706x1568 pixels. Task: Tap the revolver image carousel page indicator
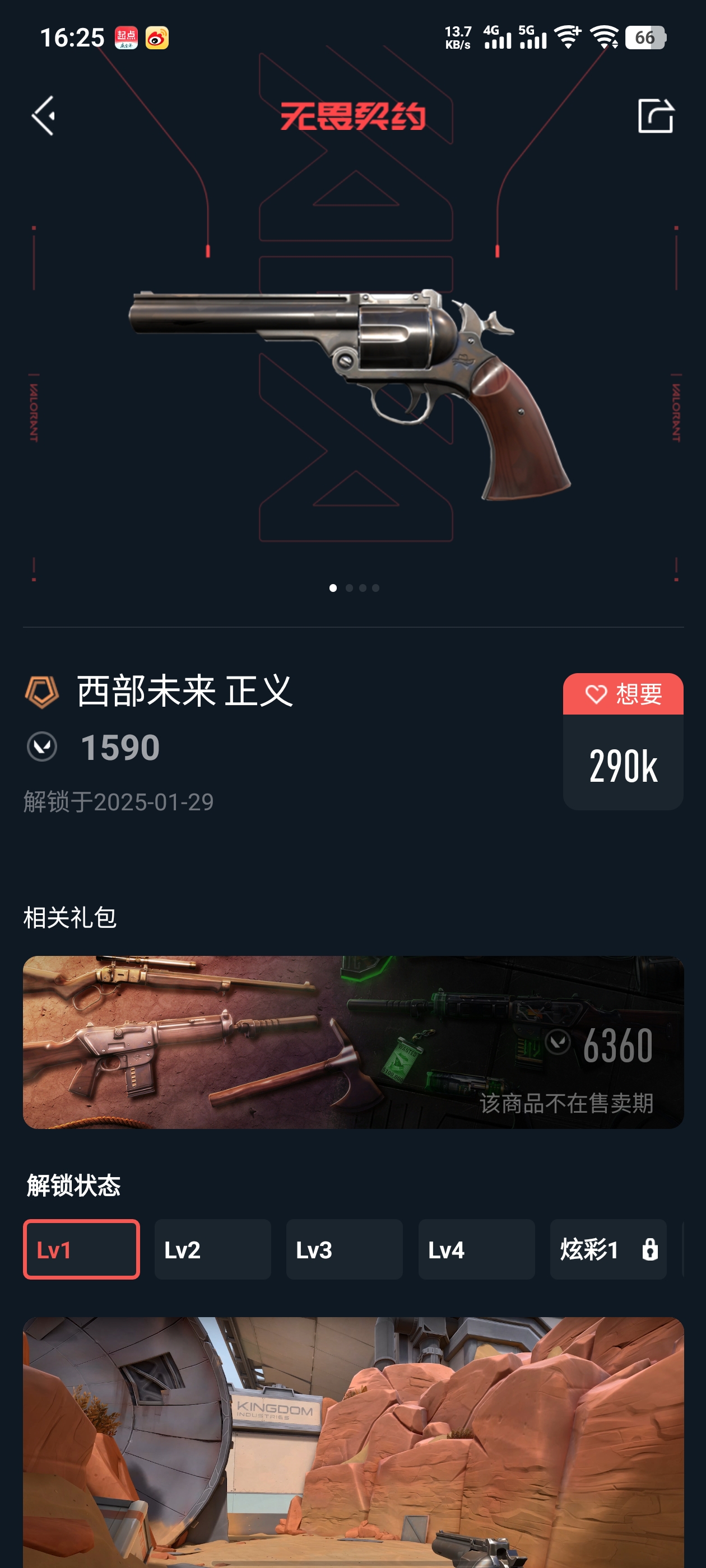(354, 588)
